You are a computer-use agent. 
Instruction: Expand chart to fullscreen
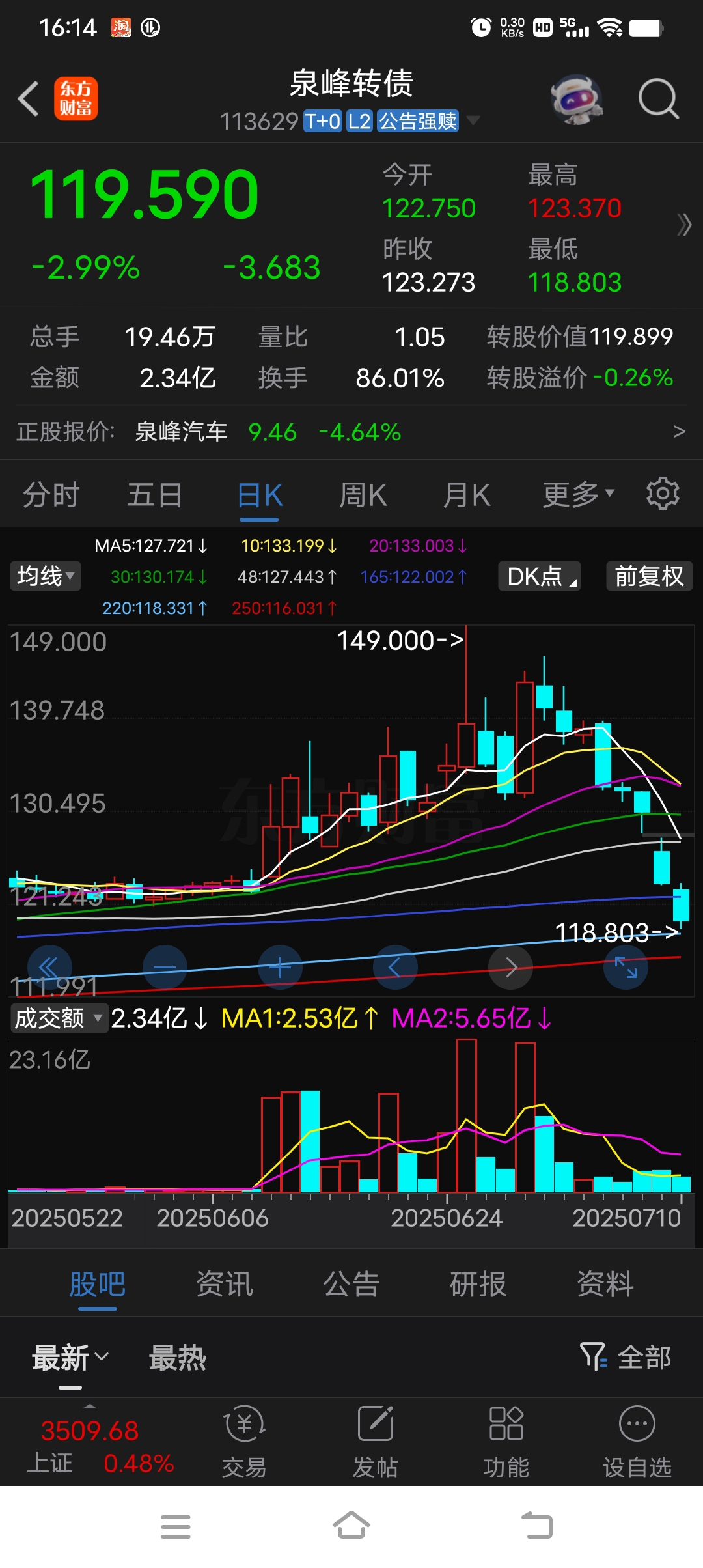[x=626, y=967]
